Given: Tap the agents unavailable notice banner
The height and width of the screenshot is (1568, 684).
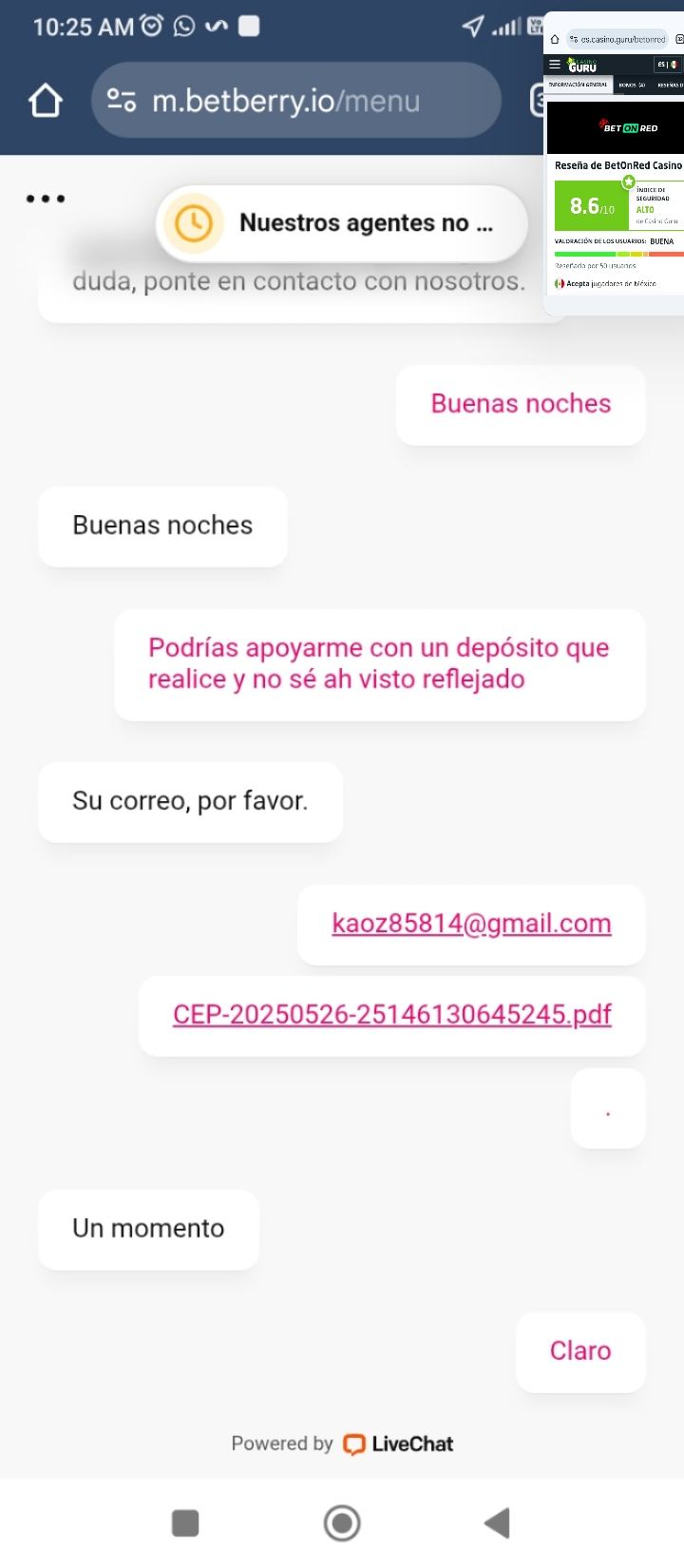Looking at the screenshot, I should (341, 223).
